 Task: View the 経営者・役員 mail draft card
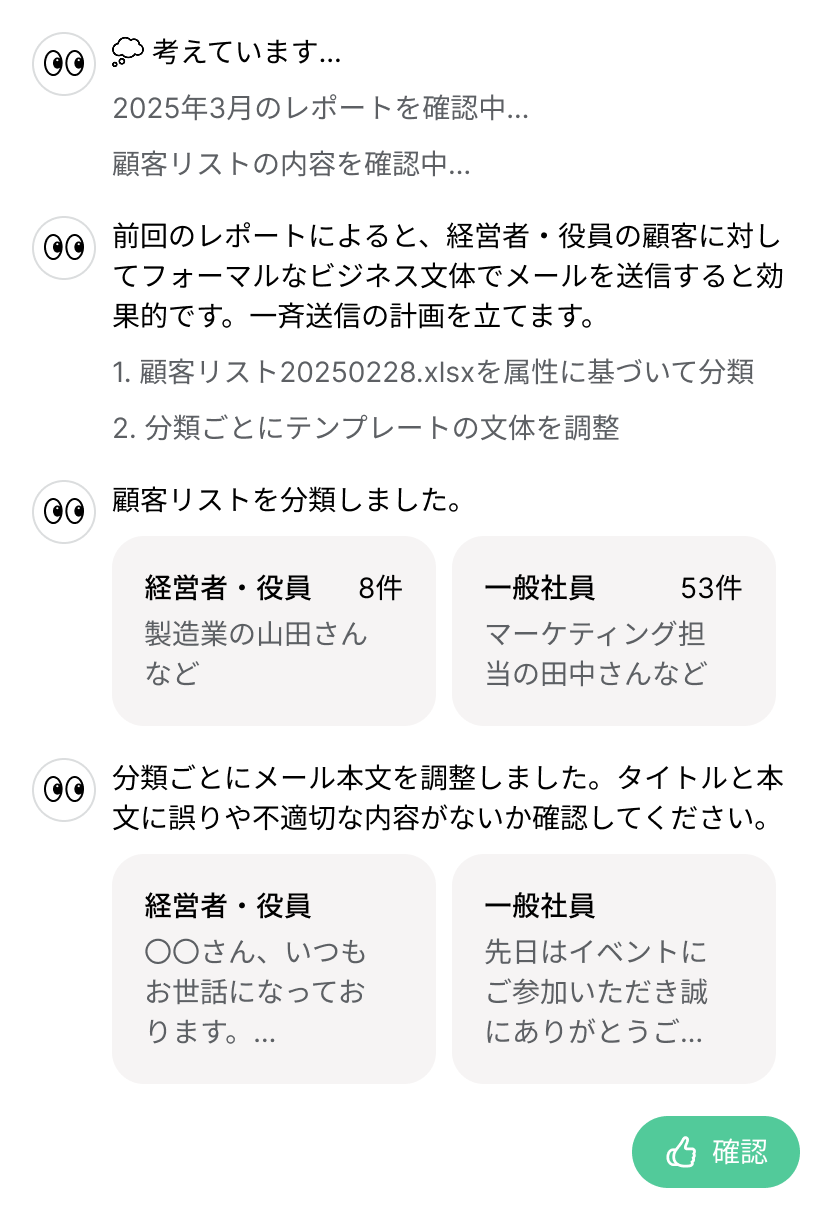coord(273,968)
